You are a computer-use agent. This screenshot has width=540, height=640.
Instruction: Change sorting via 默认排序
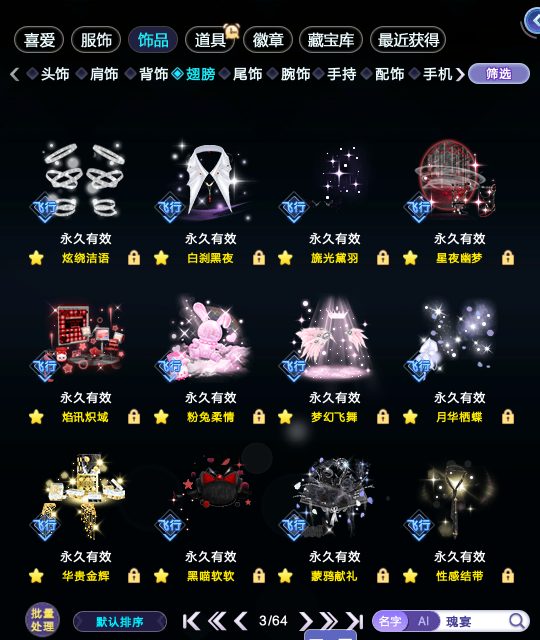click(120, 622)
